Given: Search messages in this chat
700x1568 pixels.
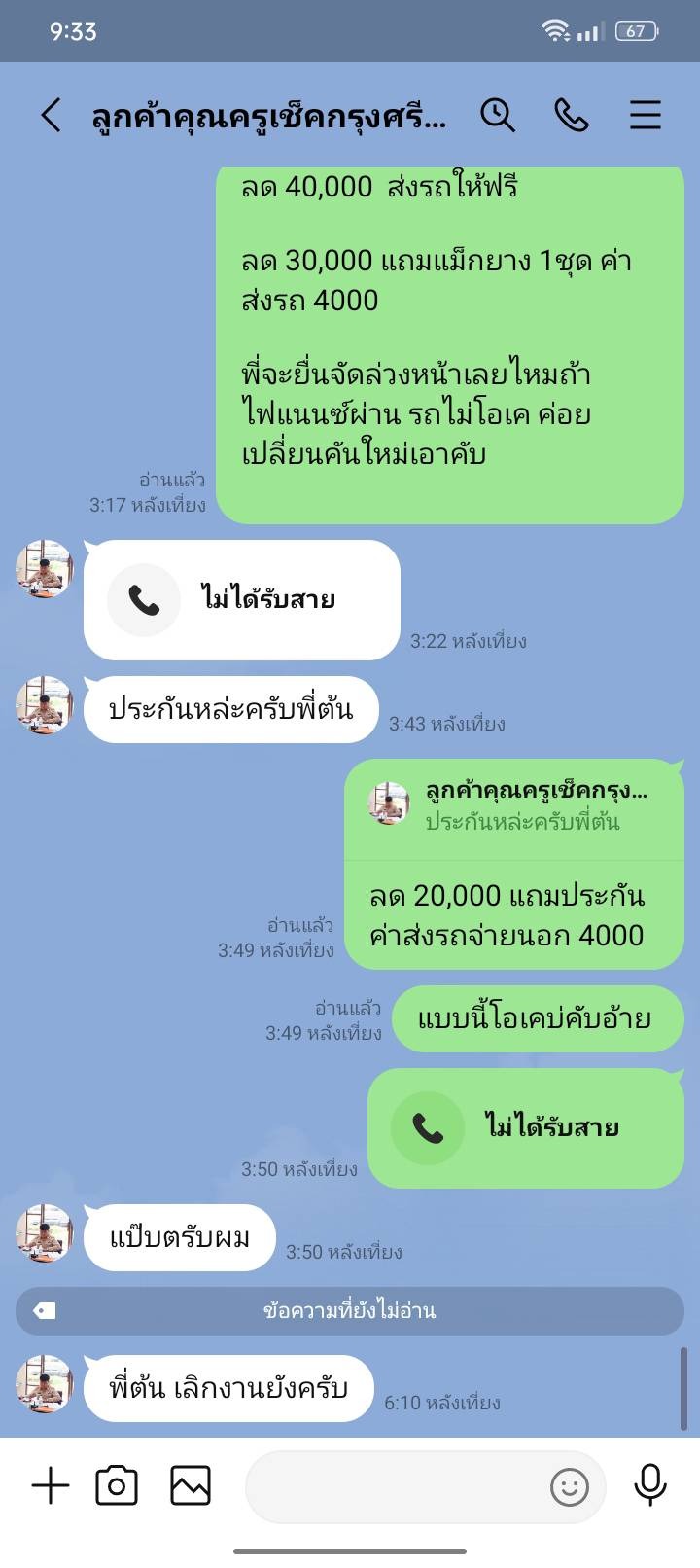Looking at the screenshot, I should tap(497, 116).
